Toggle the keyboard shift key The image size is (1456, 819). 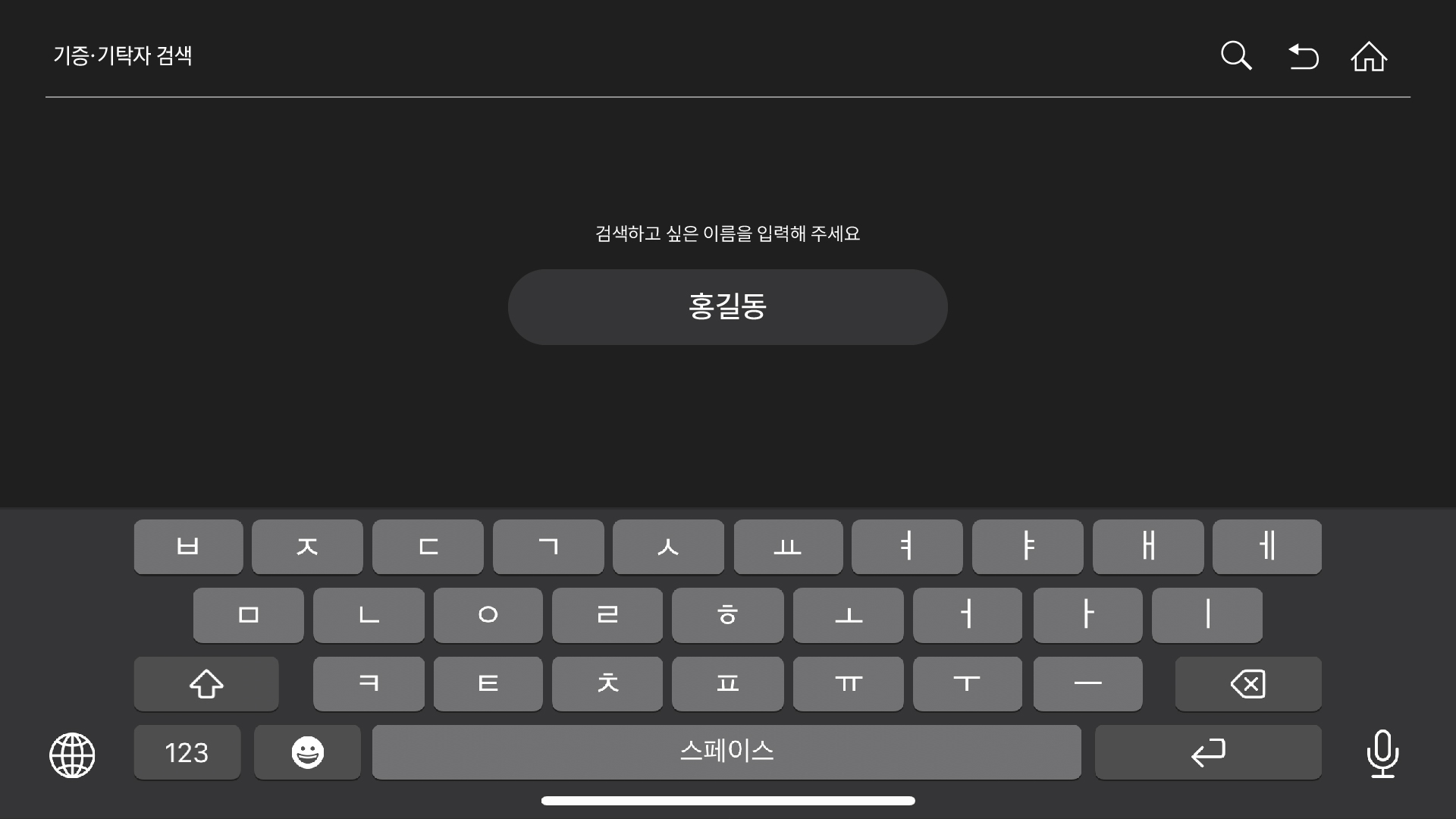[x=206, y=684]
